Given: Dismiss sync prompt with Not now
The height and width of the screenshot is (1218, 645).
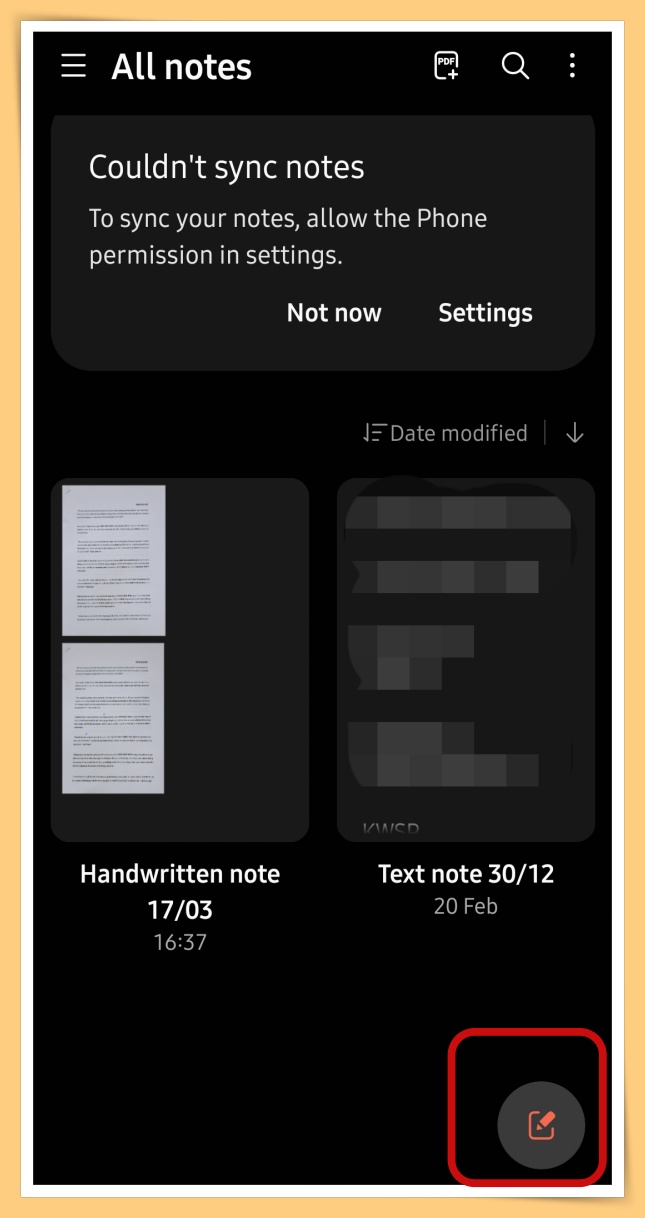Looking at the screenshot, I should point(334,313).
